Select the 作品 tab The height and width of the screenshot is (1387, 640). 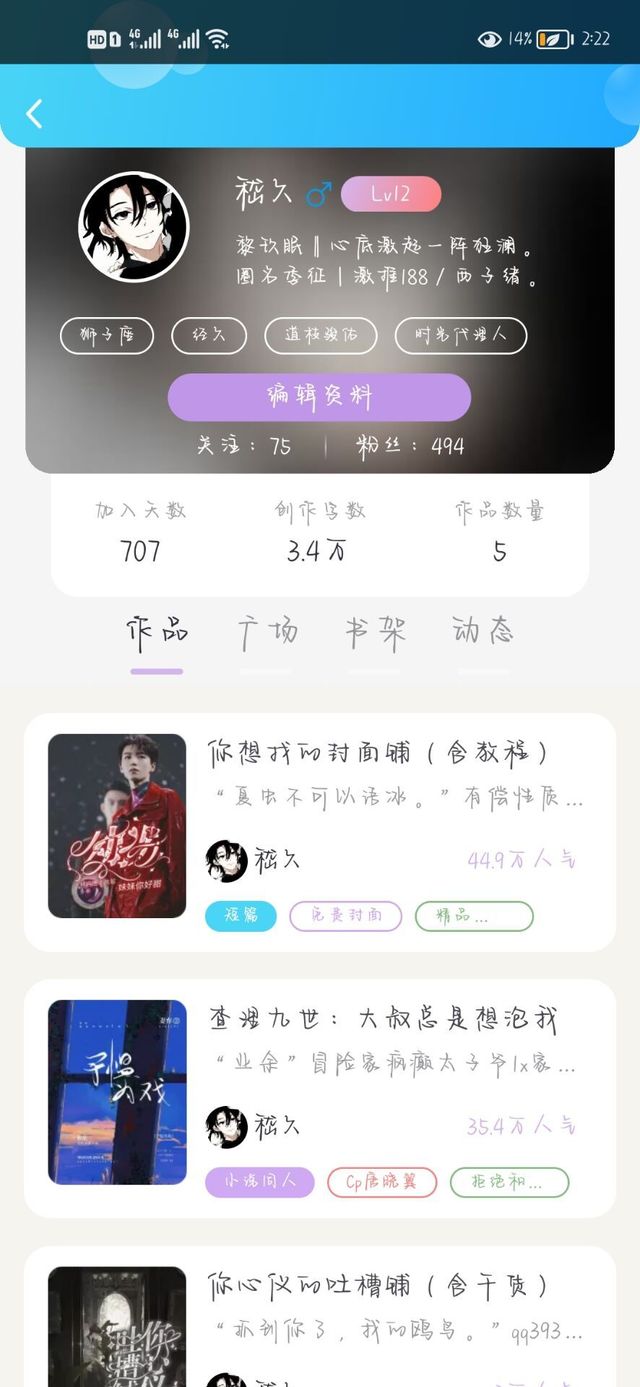tap(157, 632)
